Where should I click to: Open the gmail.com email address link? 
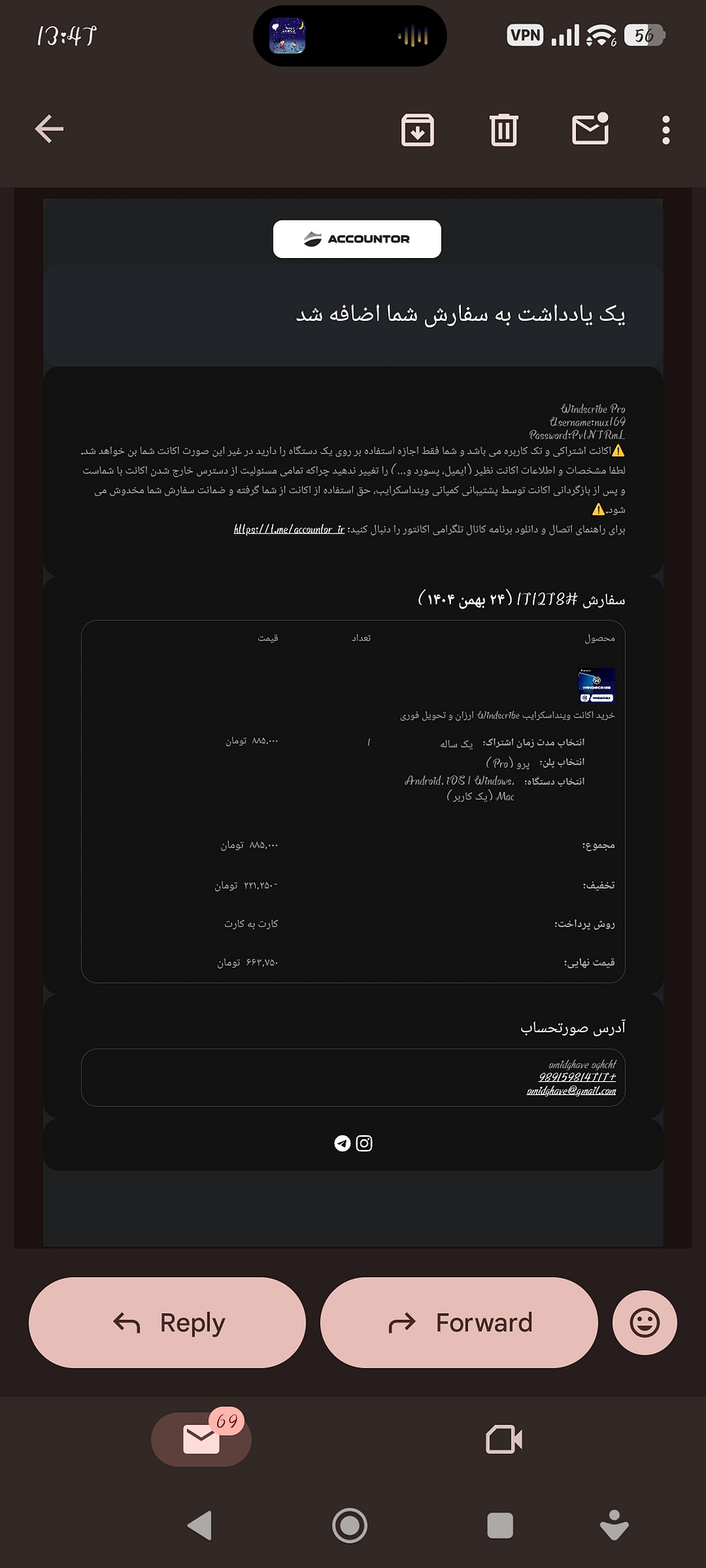pyautogui.click(x=571, y=1090)
